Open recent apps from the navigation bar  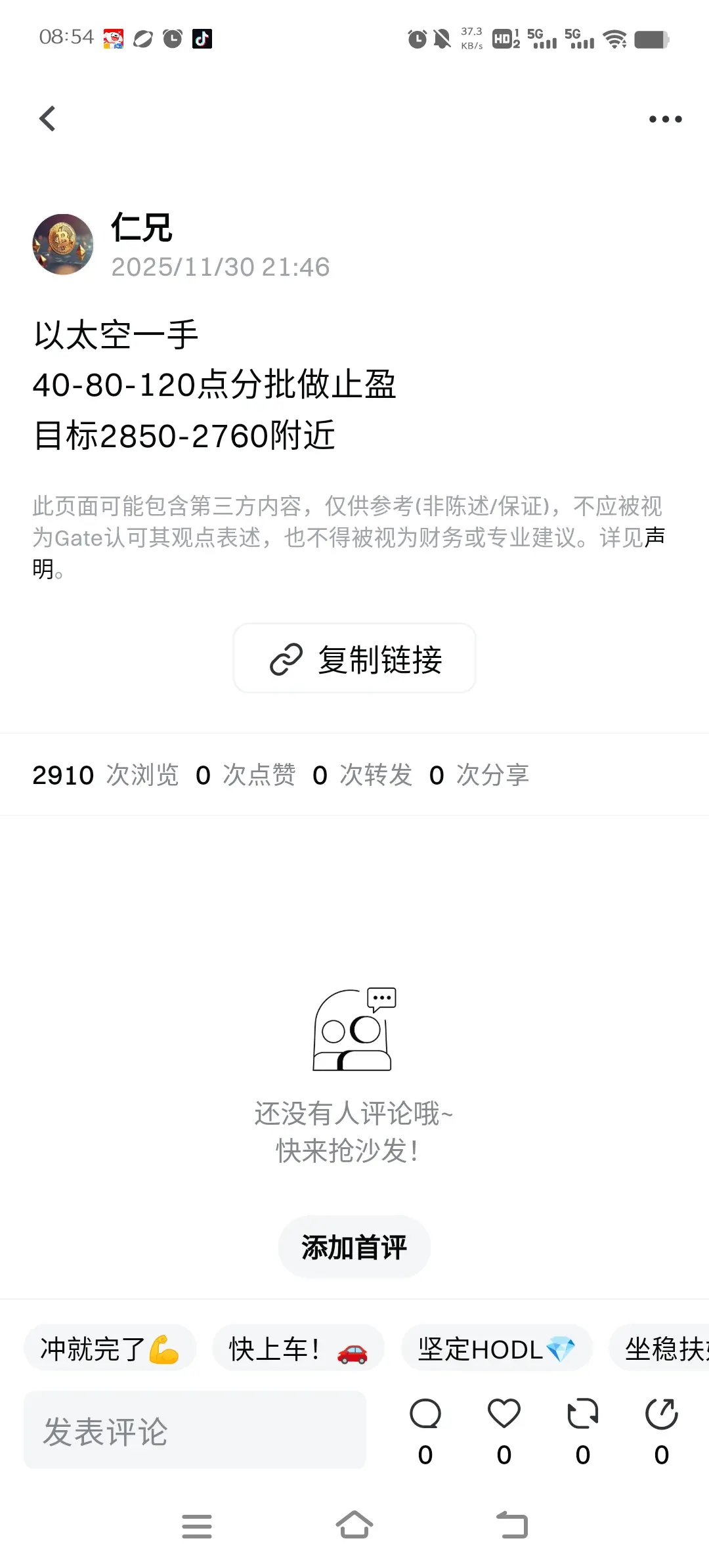pyautogui.click(x=196, y=1525)
